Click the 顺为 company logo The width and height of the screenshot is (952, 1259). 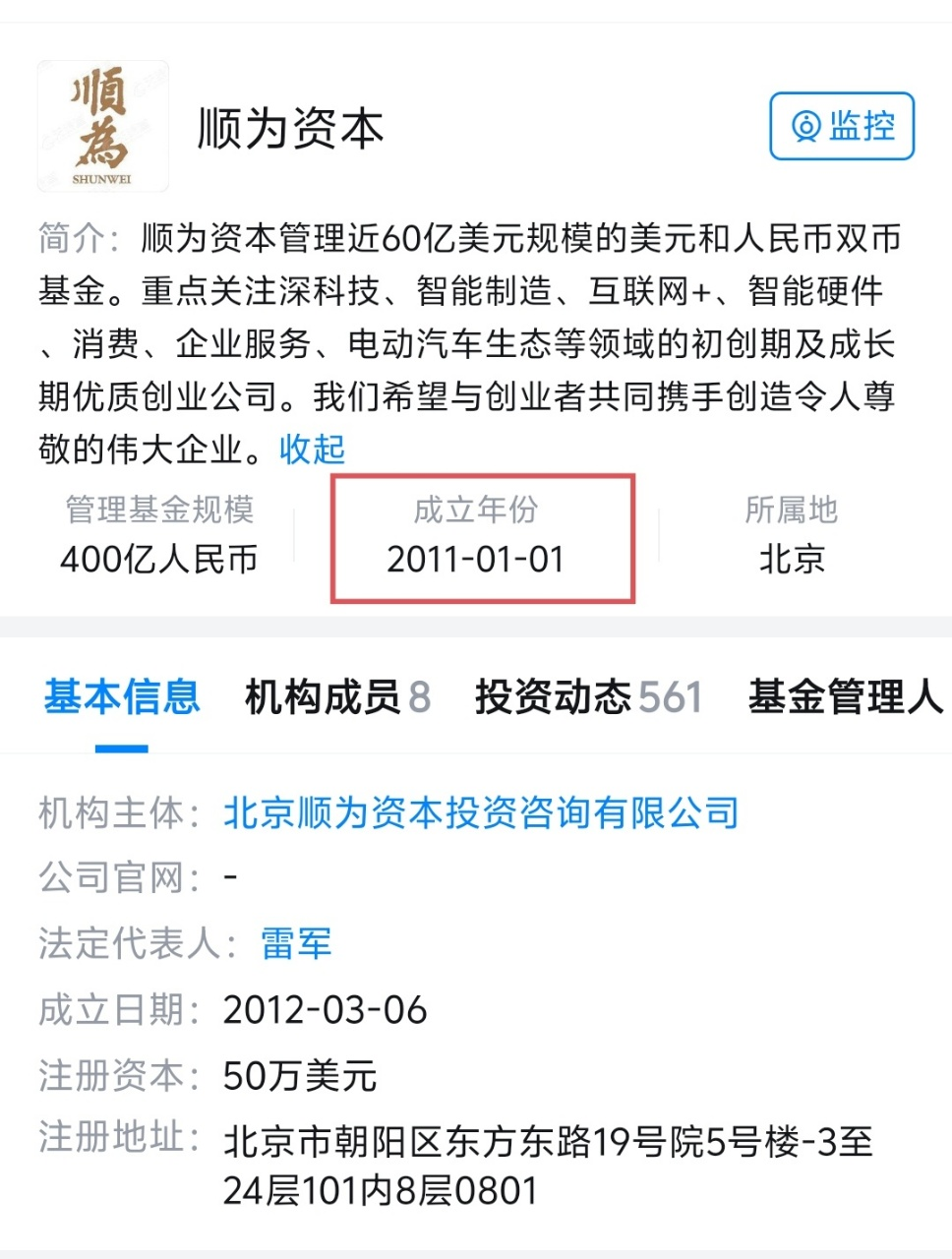[103, 125]
